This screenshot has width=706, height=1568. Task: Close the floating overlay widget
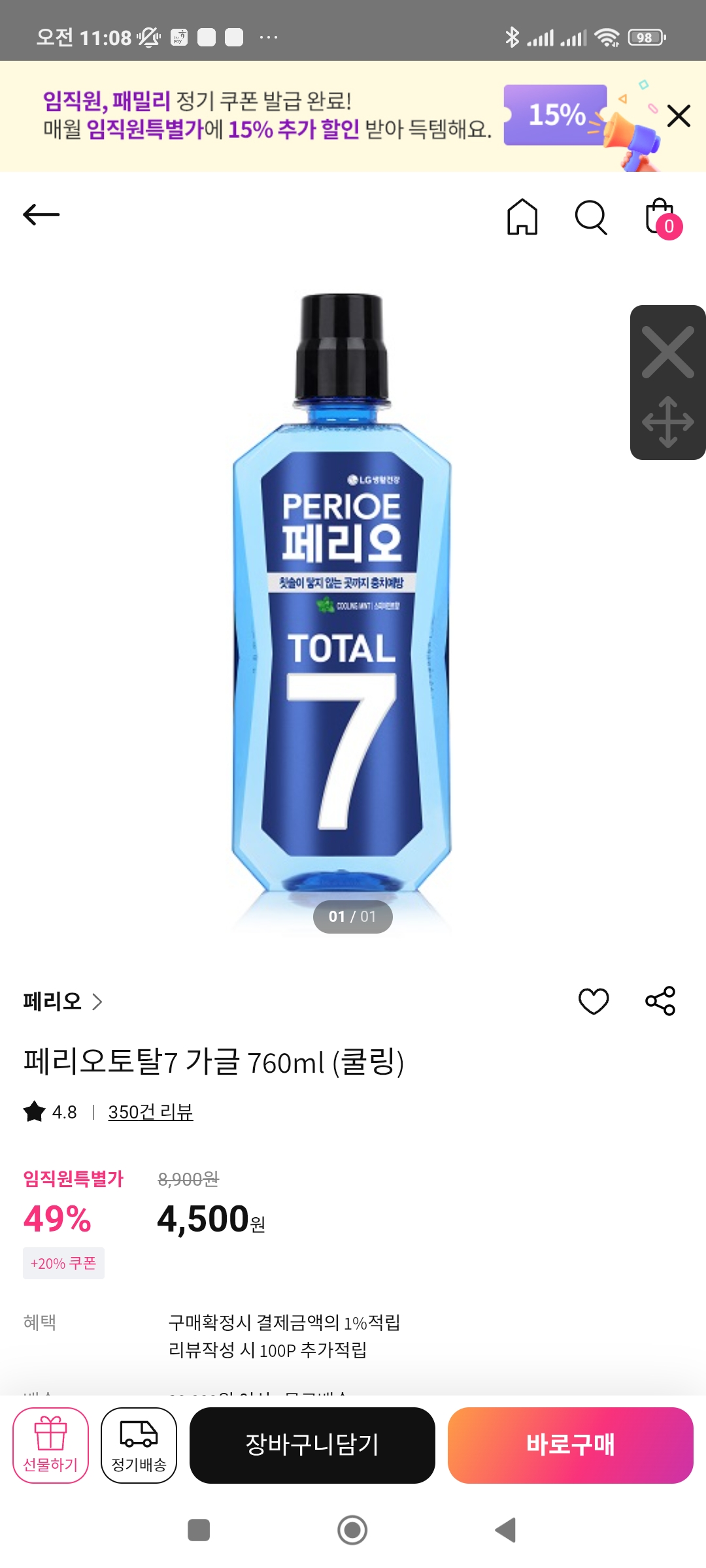667,353
